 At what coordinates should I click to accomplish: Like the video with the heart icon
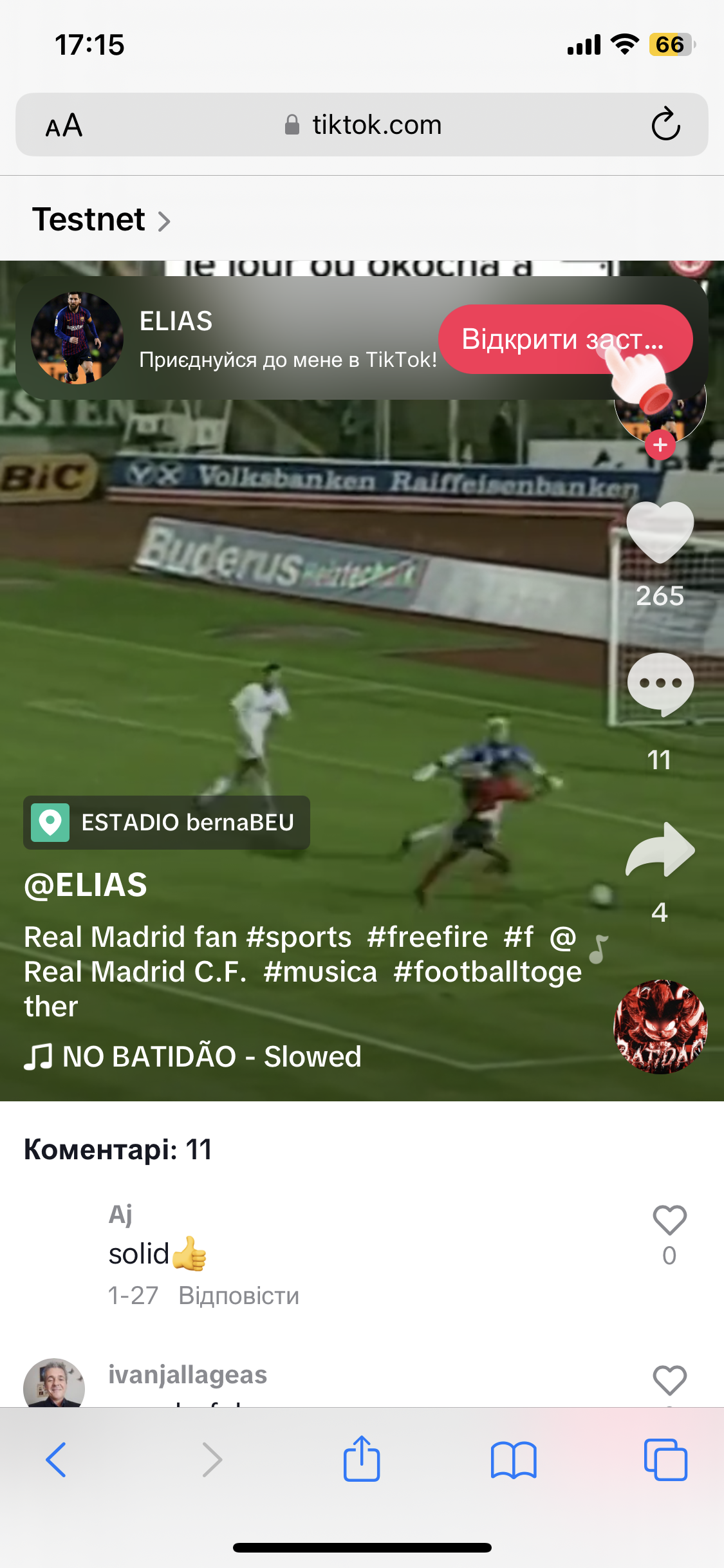coord(660,532)
